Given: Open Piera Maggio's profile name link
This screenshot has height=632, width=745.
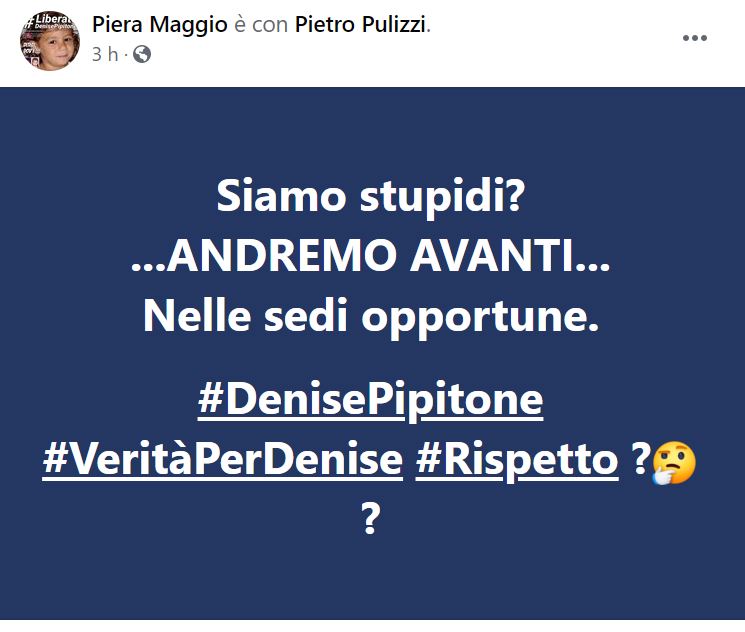Looking at the screenshot, I should click(159, 25).
